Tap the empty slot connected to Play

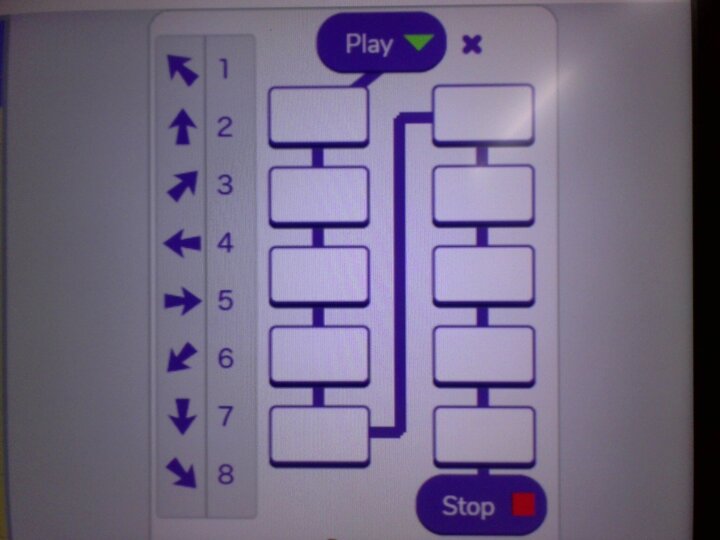319,115
